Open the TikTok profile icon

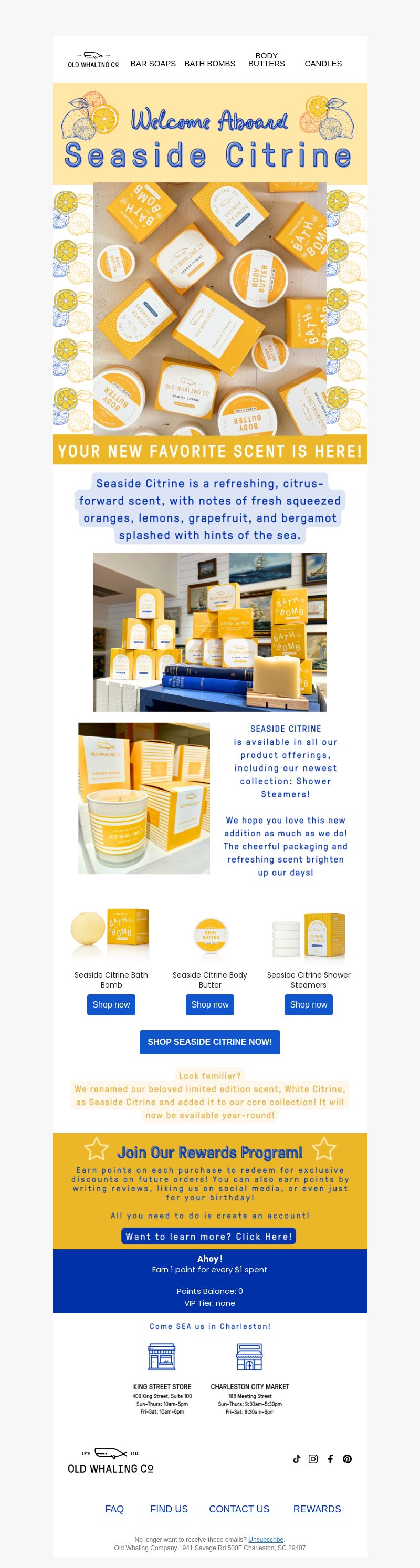pos(297,1458)
